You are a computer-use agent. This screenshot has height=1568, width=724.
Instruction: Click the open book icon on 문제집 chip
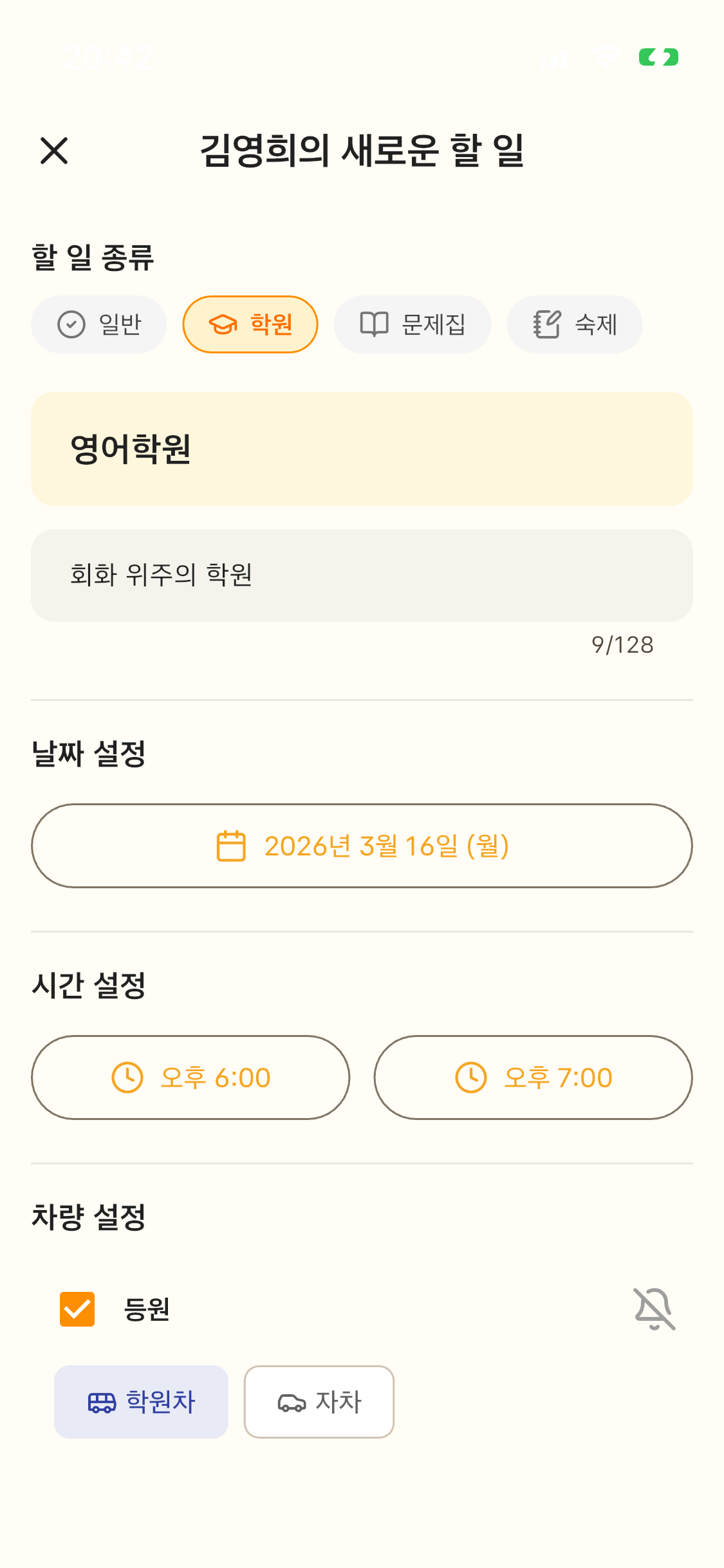[373, 324]
